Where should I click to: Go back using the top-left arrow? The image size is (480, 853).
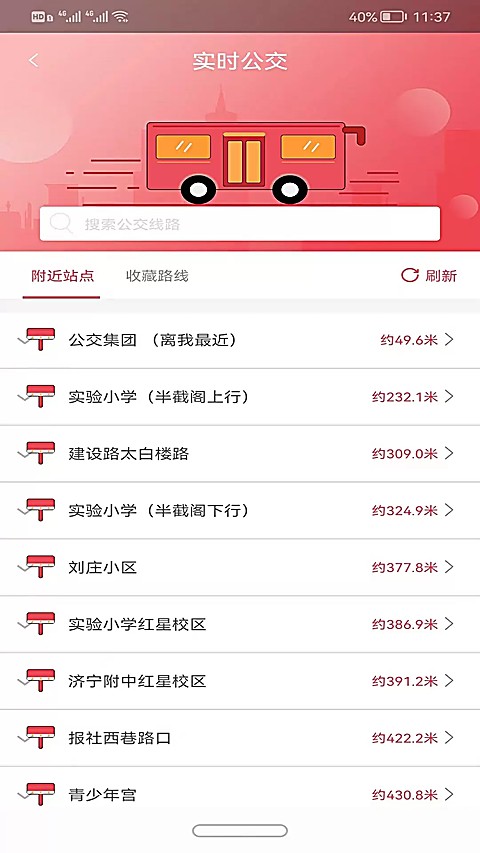point(34,60)
